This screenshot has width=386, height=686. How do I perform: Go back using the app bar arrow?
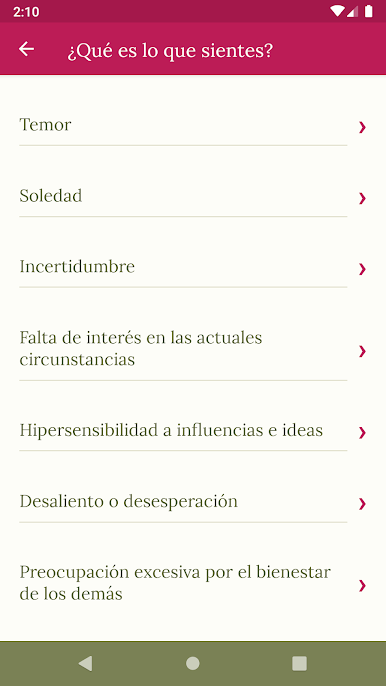click(x=26, y=49)
